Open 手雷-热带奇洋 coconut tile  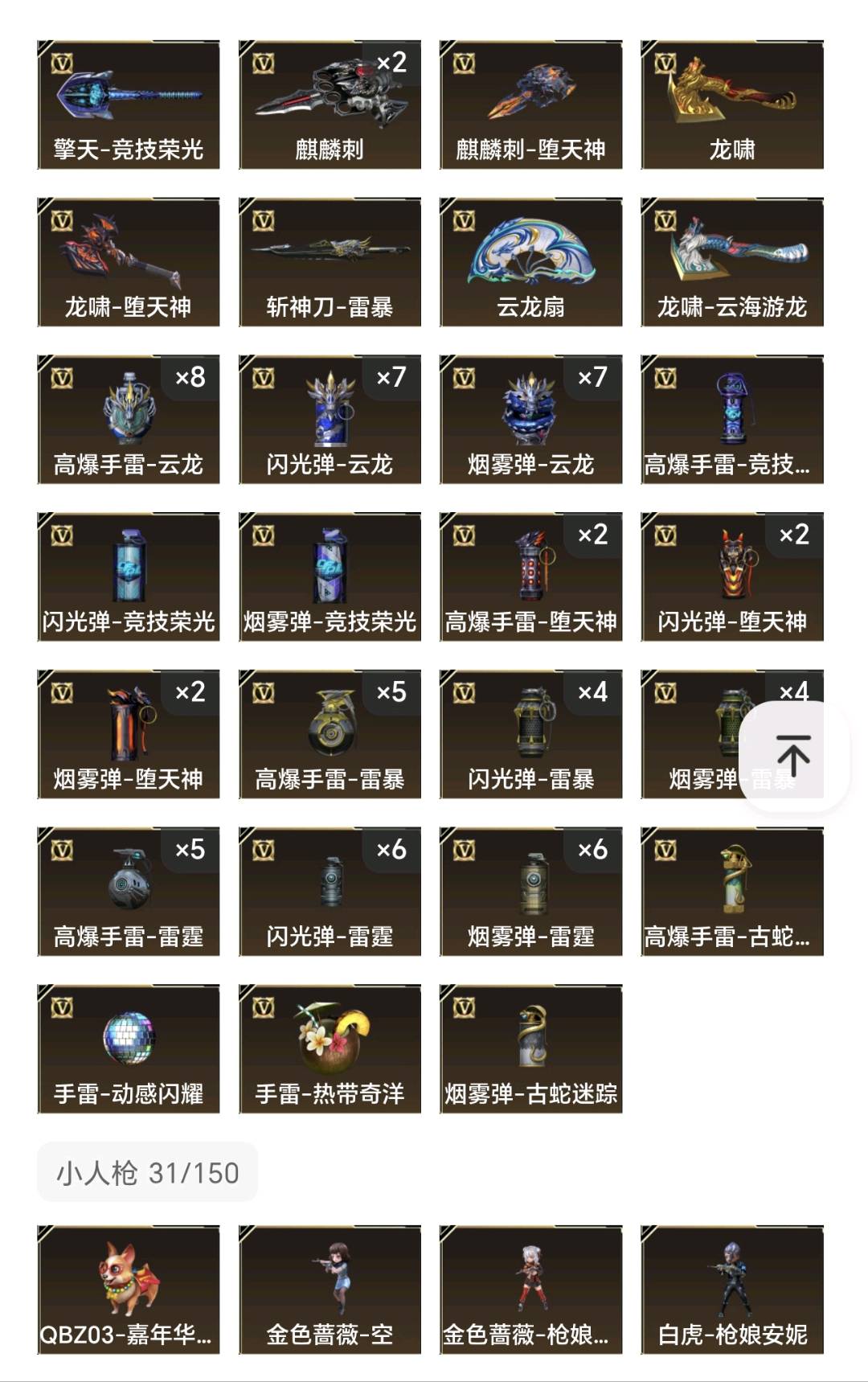330,1050
